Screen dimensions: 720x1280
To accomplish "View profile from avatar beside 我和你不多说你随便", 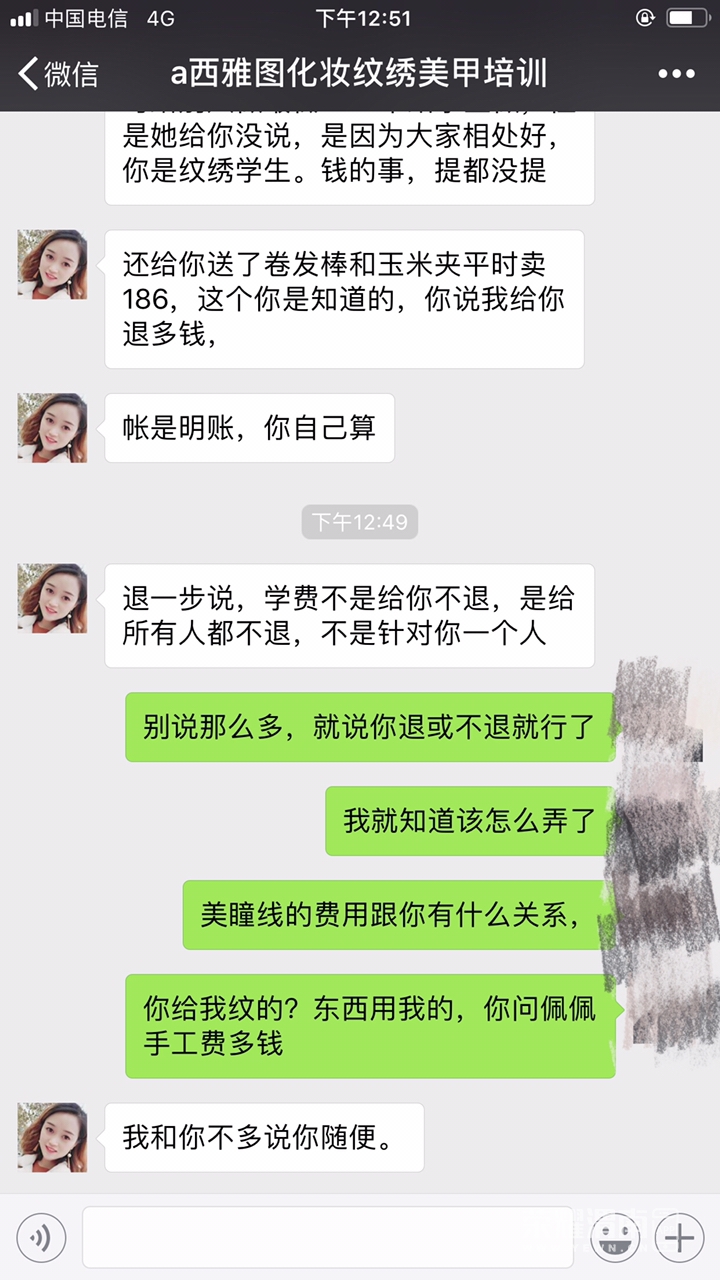I will [x=52, y=1137].
